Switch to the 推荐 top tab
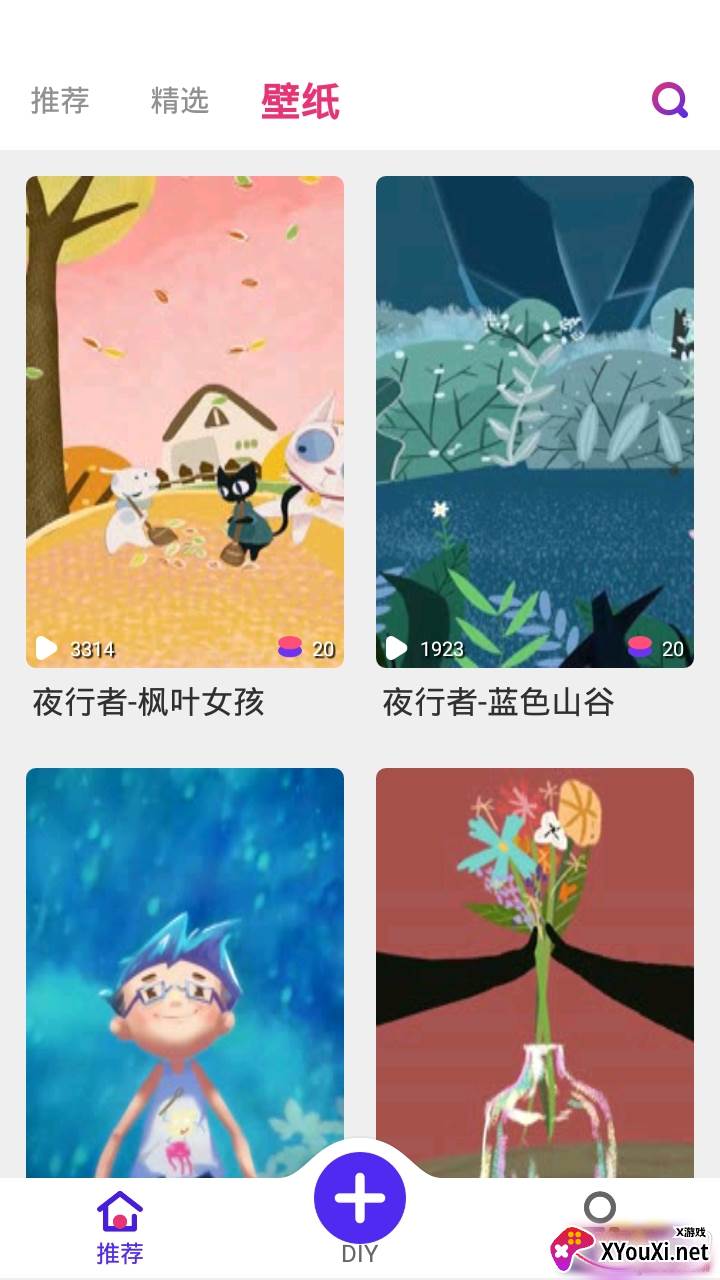 (60, 100)
